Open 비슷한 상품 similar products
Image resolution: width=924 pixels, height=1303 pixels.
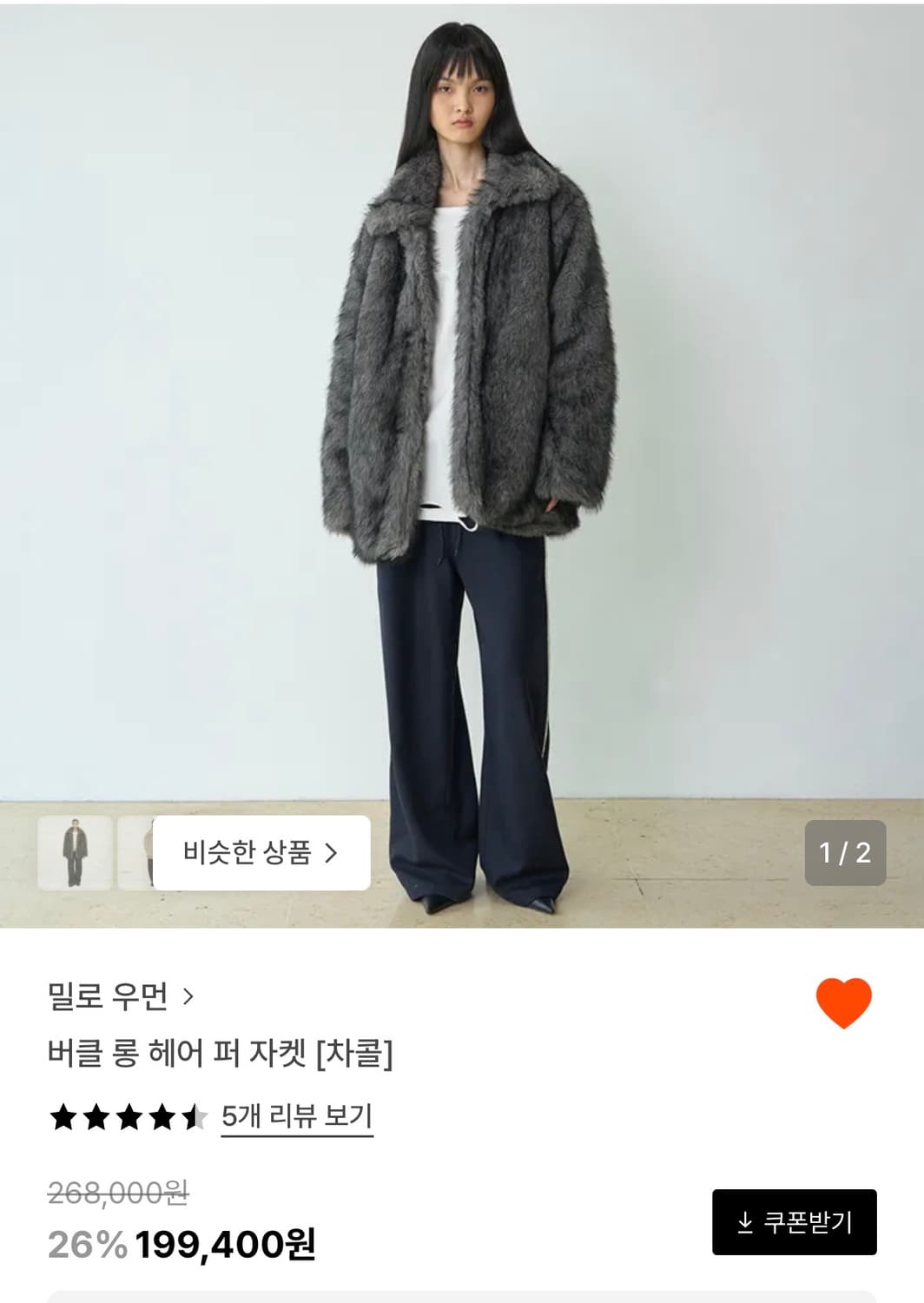261,855
